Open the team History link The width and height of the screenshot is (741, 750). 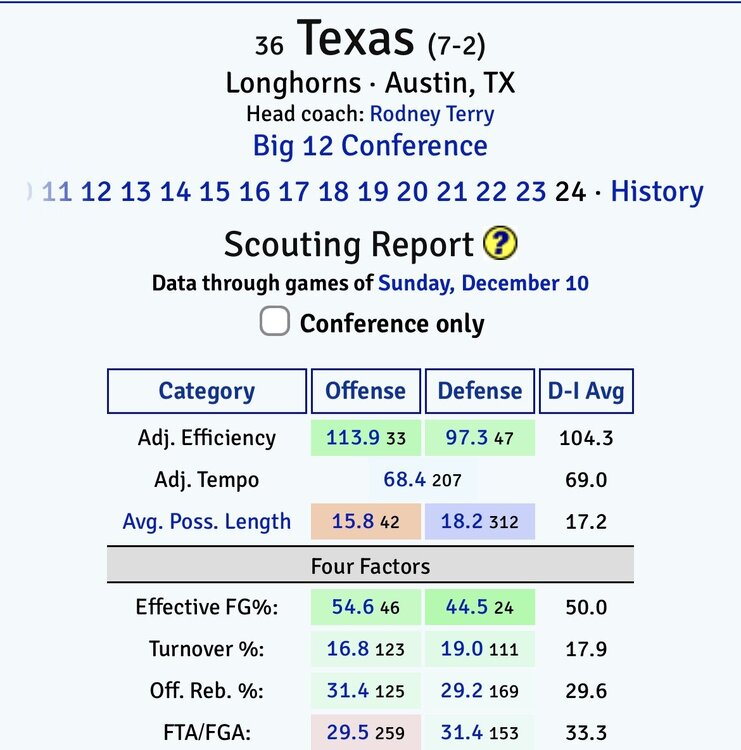657,191
